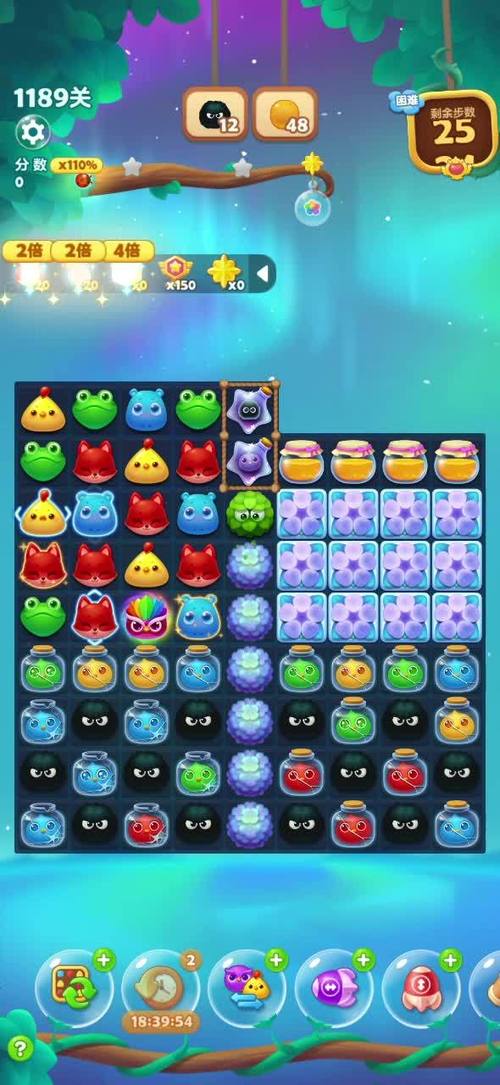Open help question mark

[19, 1048]
